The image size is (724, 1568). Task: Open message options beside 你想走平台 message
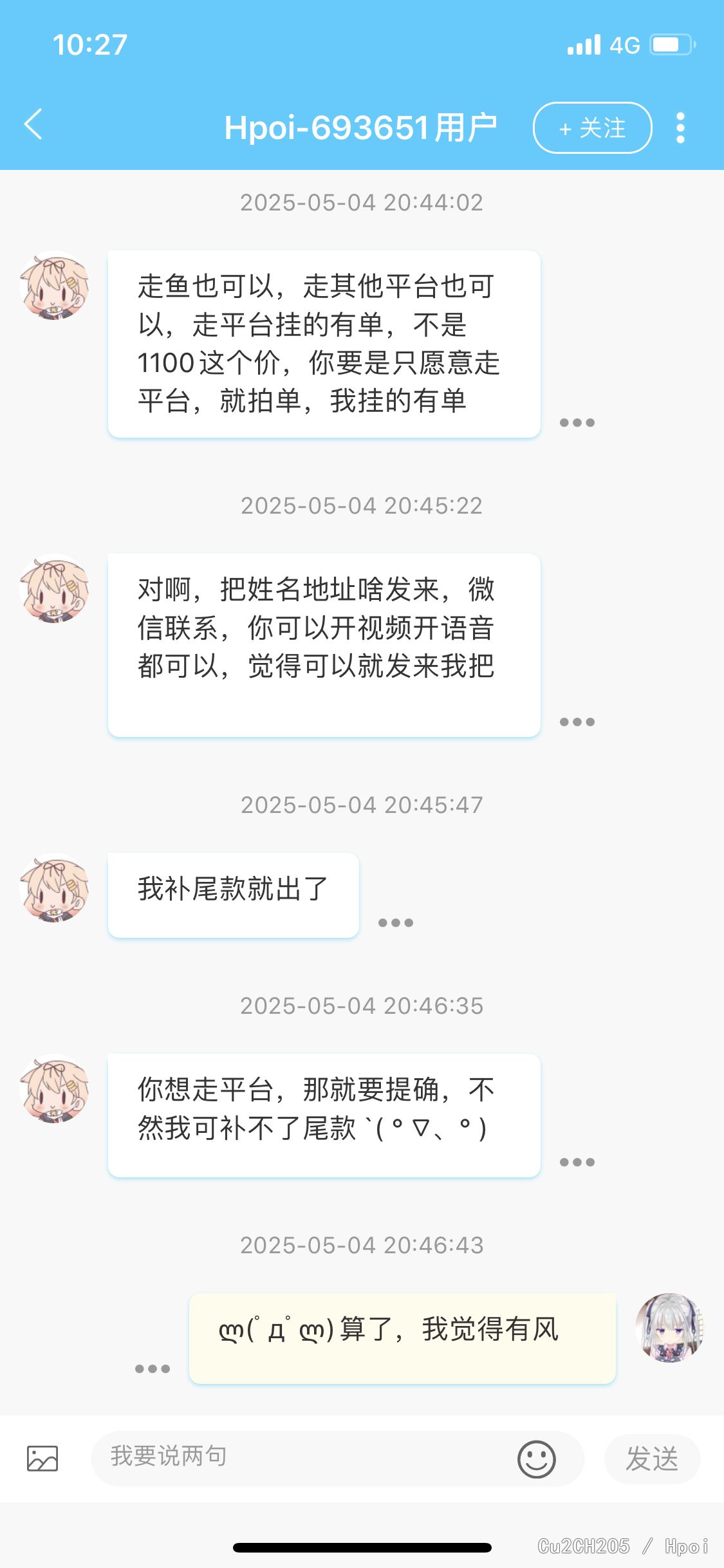577,1162
